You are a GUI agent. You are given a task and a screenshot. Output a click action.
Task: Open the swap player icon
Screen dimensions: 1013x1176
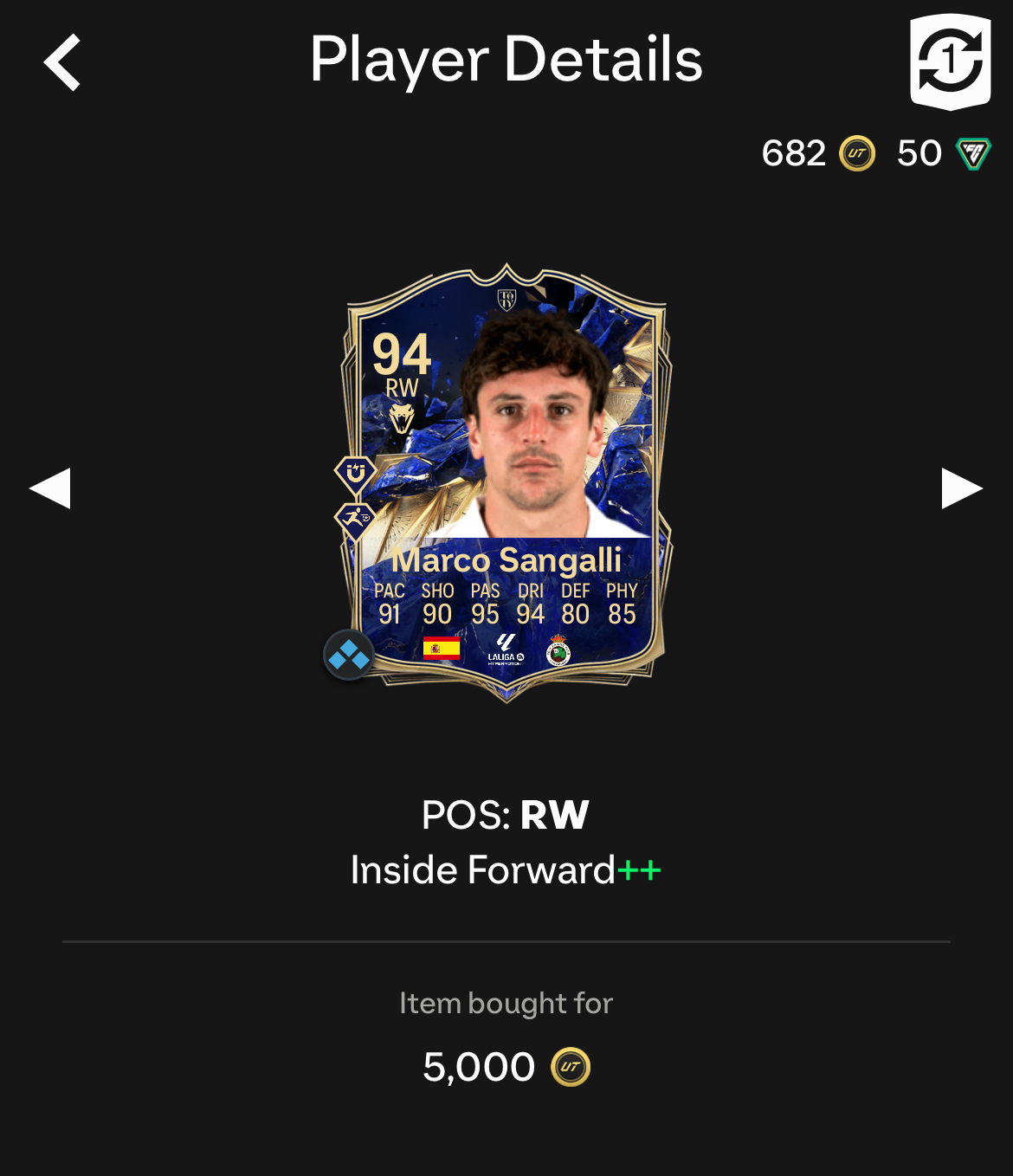point(950,61)
